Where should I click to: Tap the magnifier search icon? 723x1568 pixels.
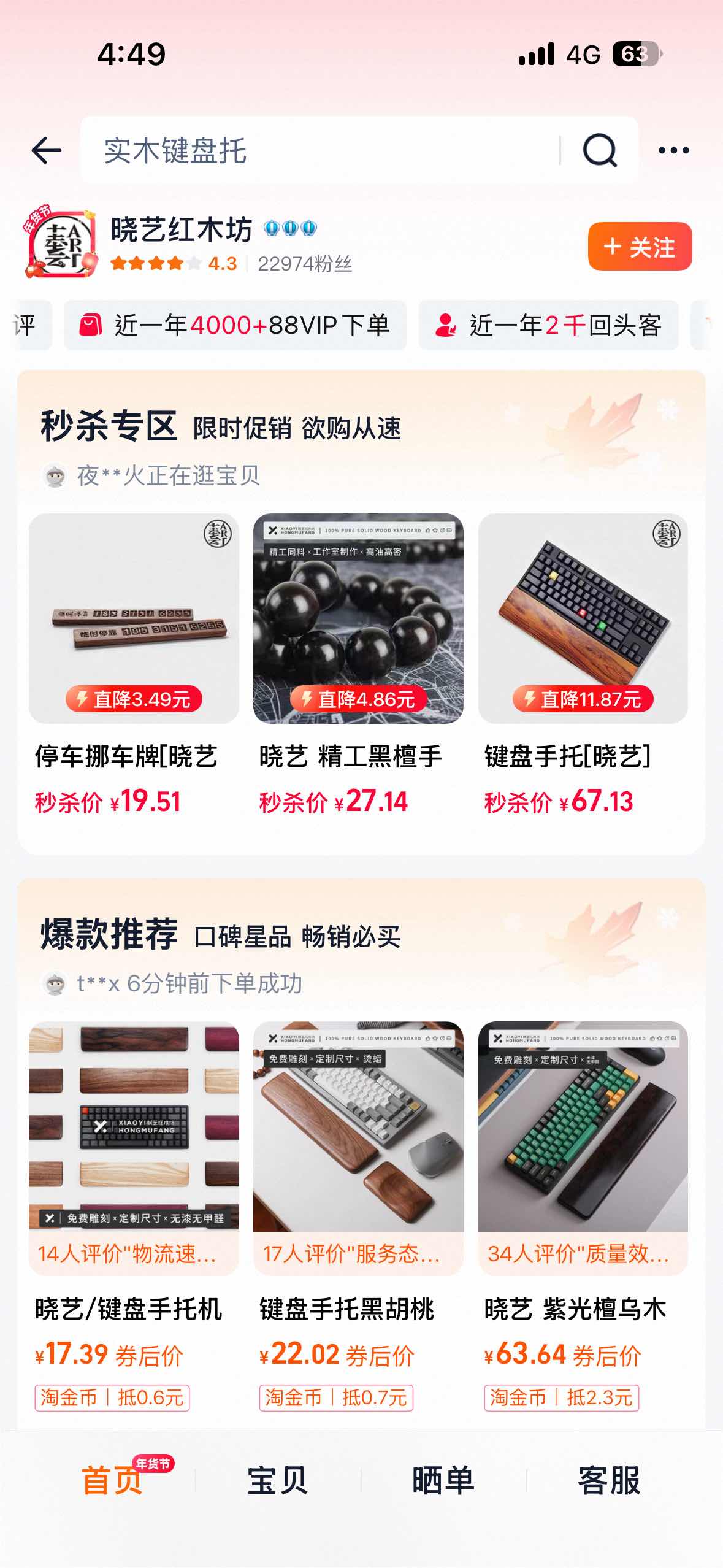point(599,150)
